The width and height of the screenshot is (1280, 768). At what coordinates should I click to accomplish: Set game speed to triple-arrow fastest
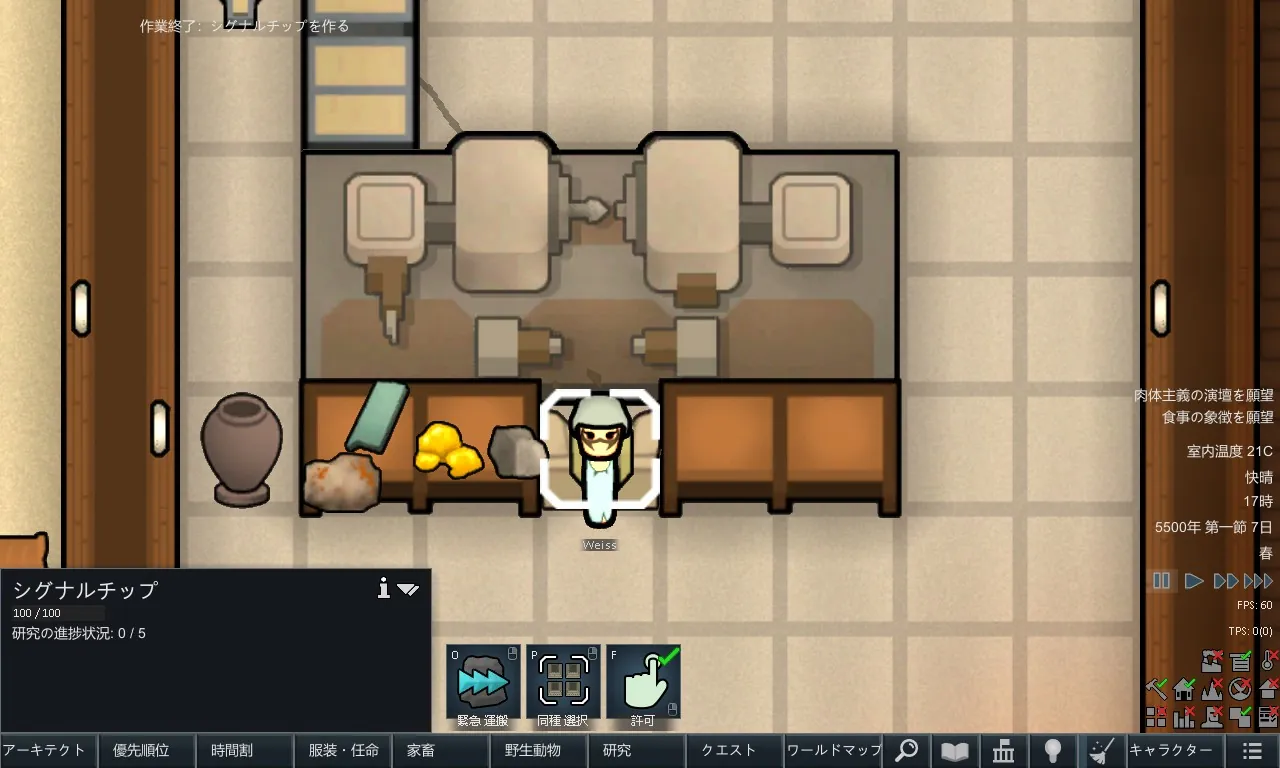tap(1258, 581)
